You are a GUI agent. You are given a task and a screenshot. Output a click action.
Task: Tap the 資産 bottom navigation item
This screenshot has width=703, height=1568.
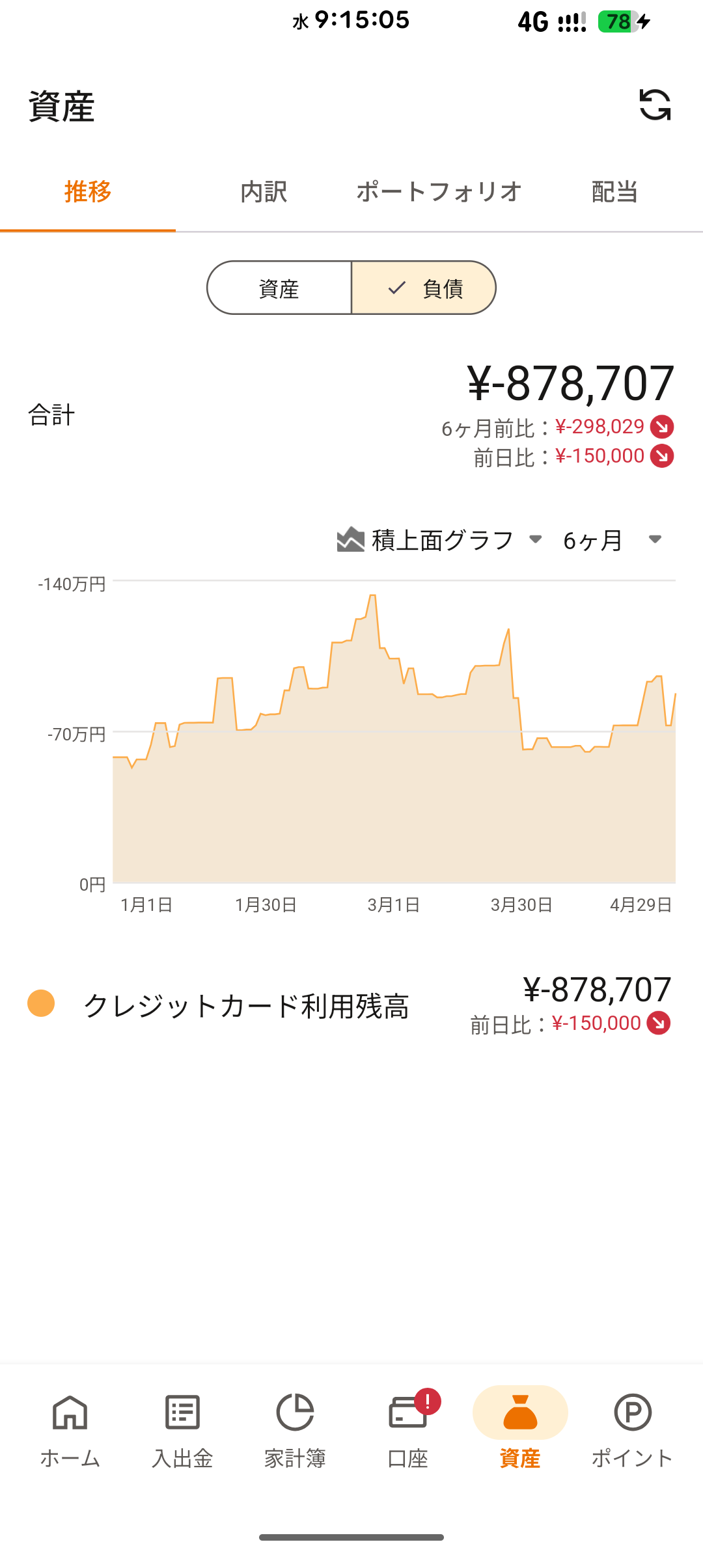tap(520, 1429)
